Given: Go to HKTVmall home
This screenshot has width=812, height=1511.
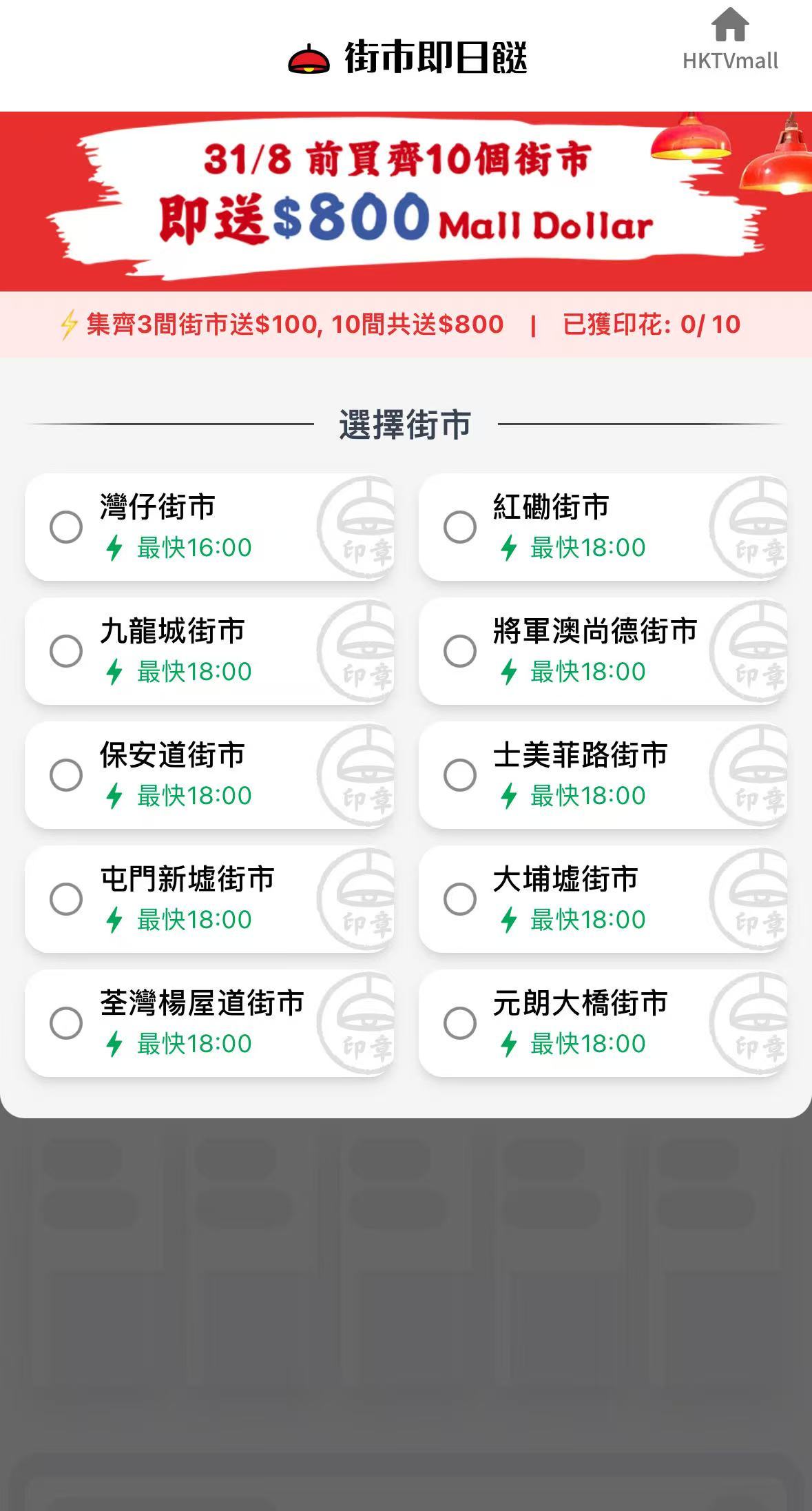Looking at the screenshot, I should click(x=730, y=40).
